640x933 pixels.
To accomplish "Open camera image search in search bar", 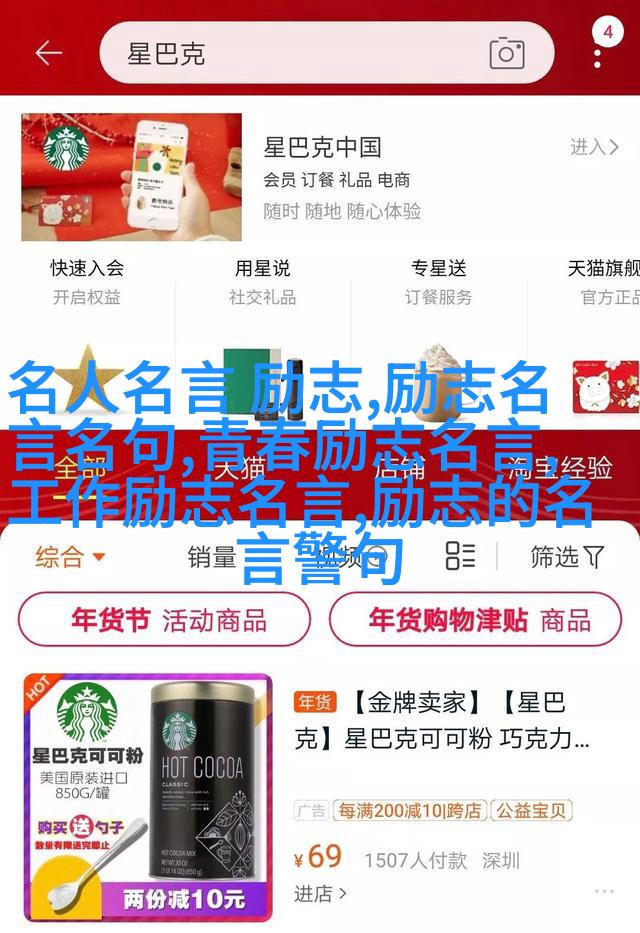I will 507,53.
